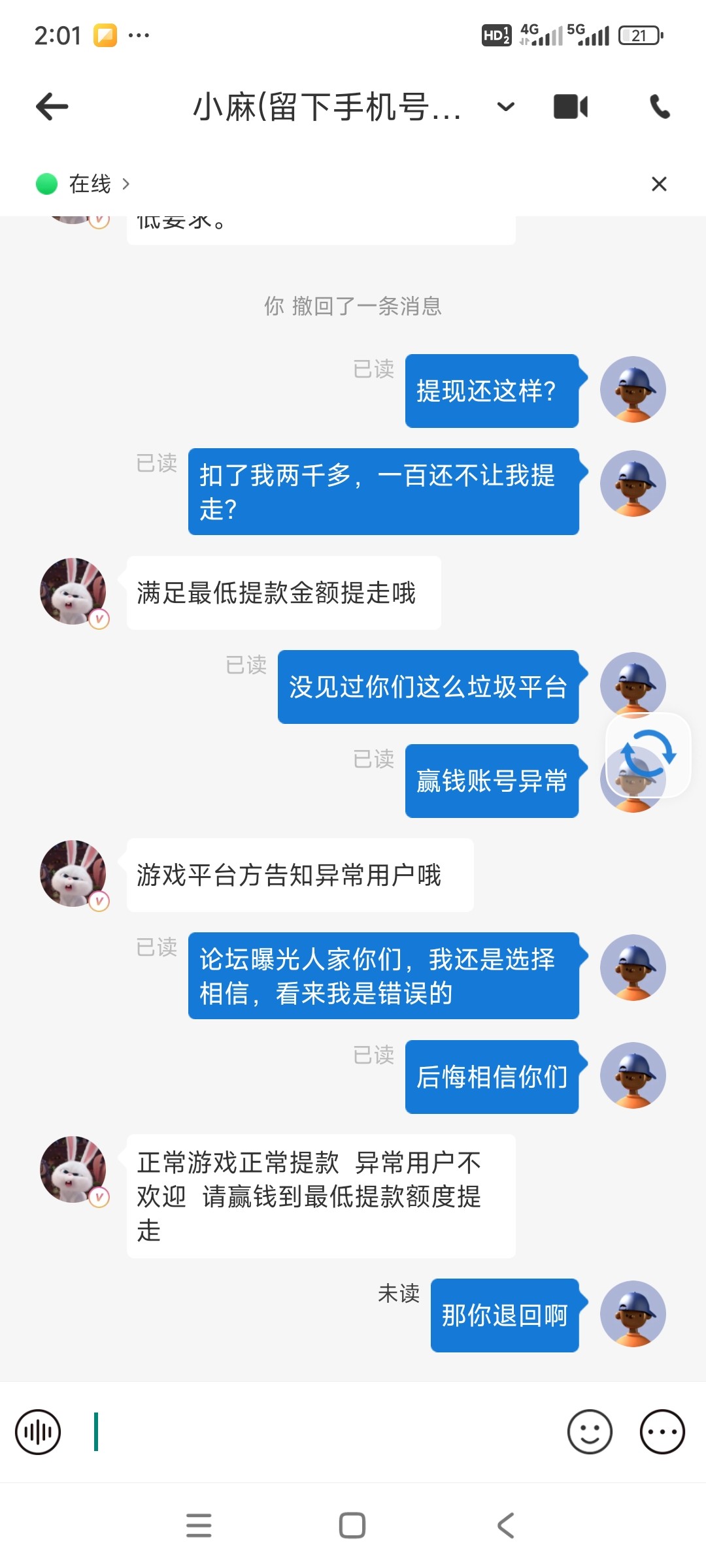The image size is (706, 1568).
Task: Open system recent apps menu
Action: [199, 1526]
